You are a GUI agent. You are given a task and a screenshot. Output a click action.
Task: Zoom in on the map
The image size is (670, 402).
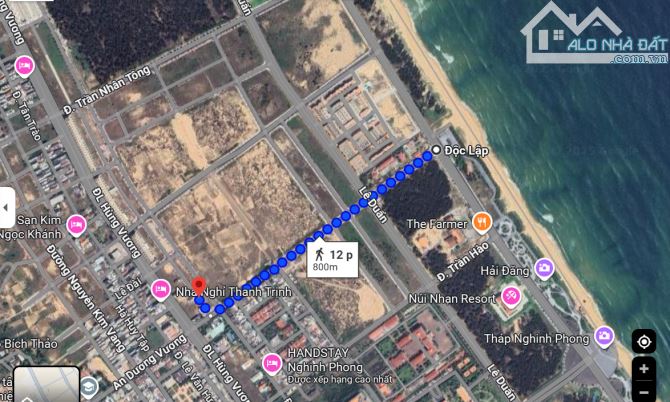point(644,370)
